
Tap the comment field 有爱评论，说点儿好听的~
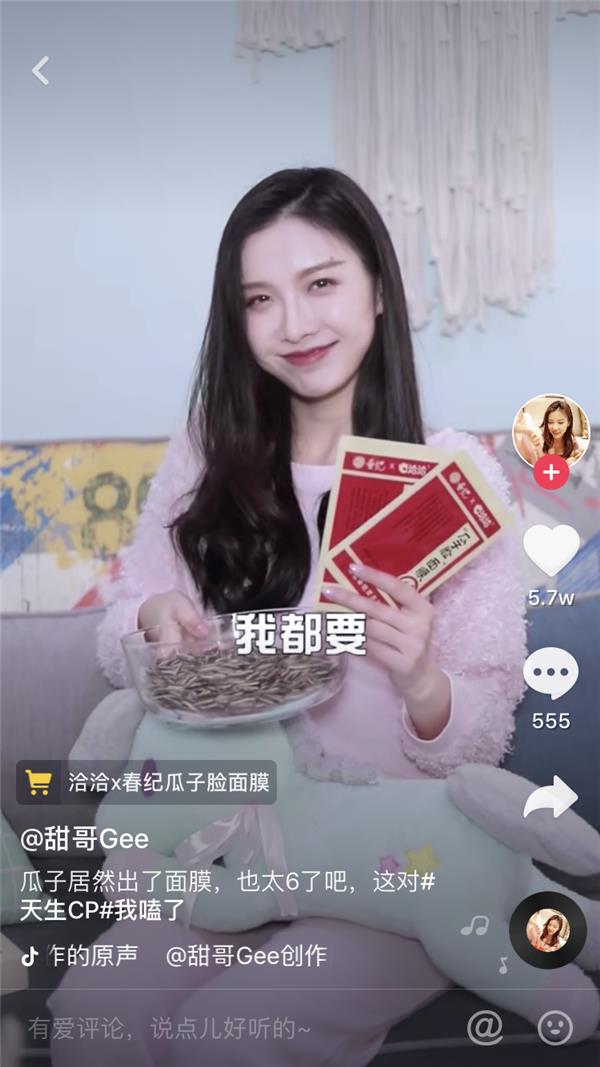(170, 1027)
